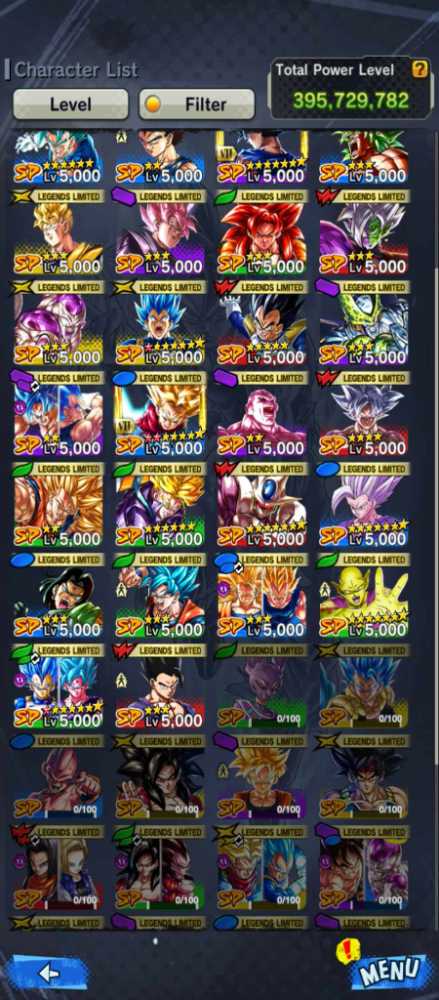This screenshot has width=439, height=1000.
Task: Open the Goku Black rose-haired character card
Action: [160, 239]
